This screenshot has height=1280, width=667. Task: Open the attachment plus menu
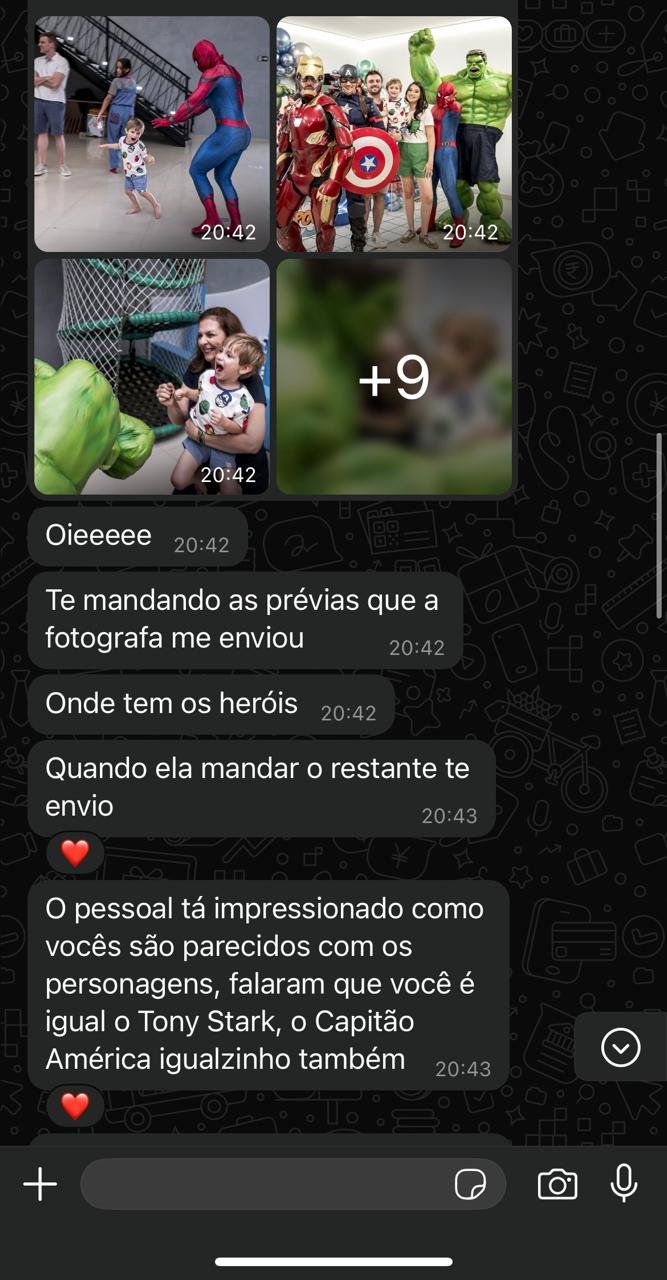(40, 1185)
